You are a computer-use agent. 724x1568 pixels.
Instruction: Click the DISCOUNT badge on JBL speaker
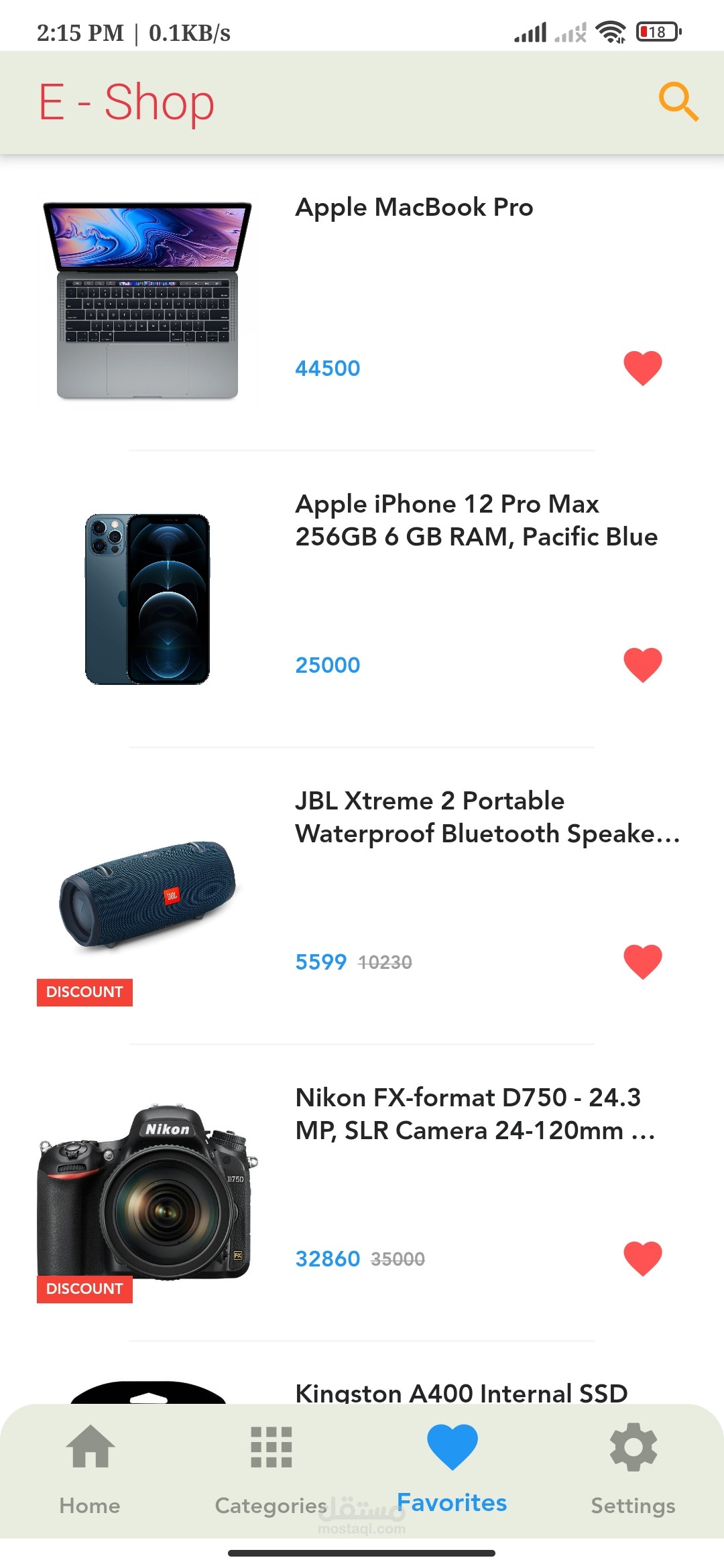click(84, 992)
